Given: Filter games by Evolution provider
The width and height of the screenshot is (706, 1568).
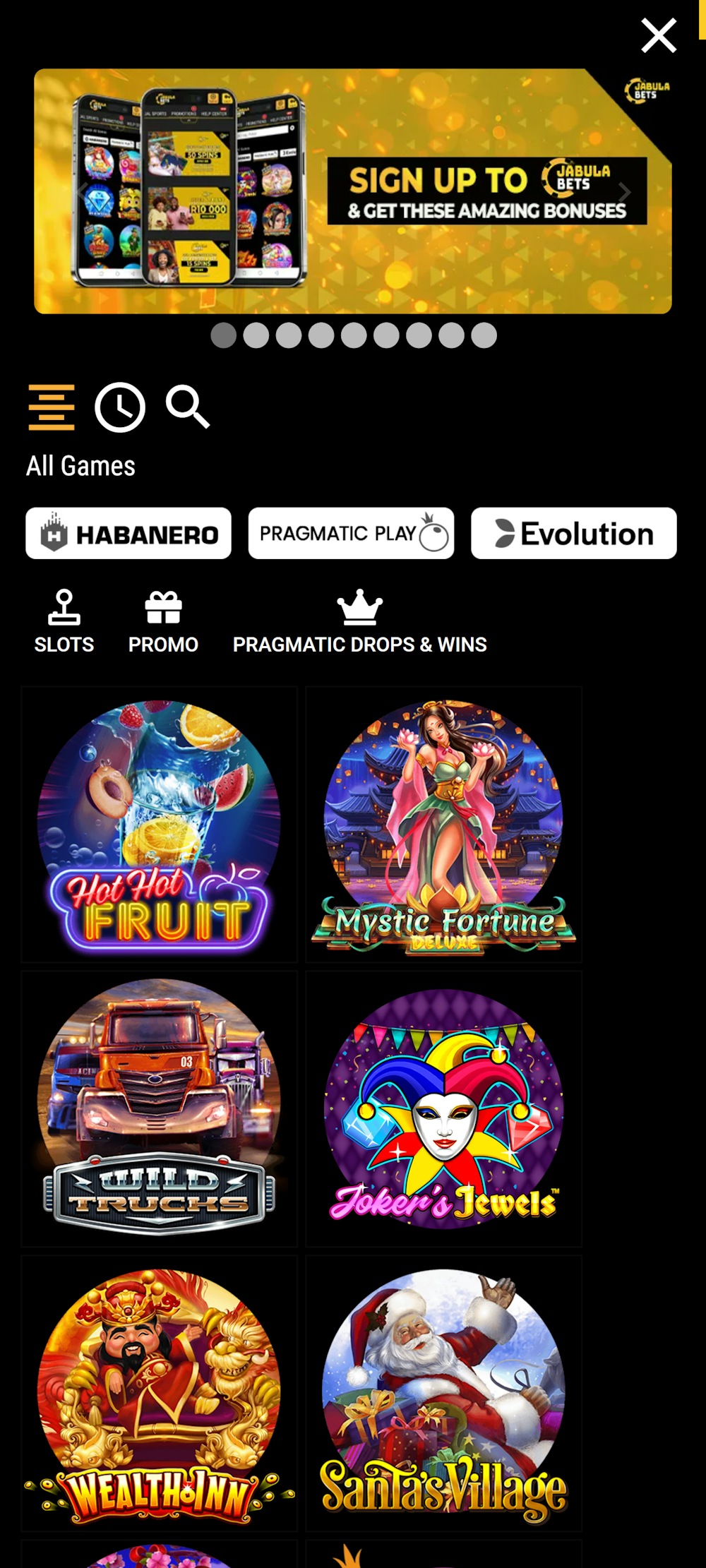Looking at the screenshot, I should click(x=573, y=534).
